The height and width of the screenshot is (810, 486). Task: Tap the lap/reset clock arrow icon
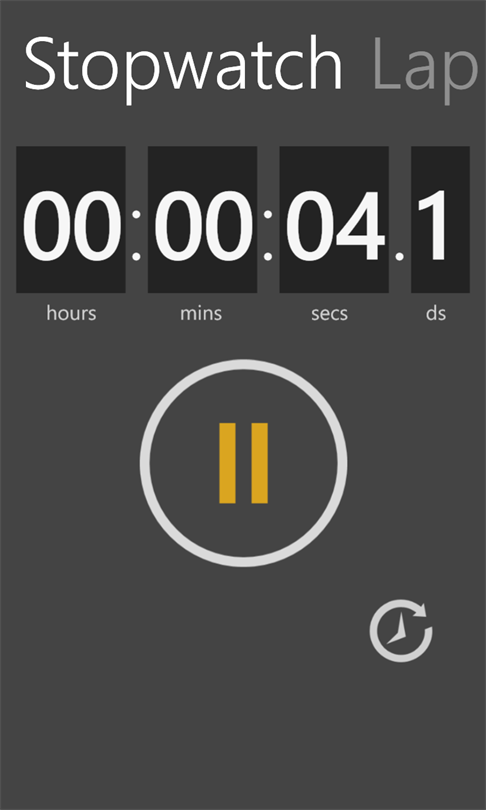click(401, 630)
